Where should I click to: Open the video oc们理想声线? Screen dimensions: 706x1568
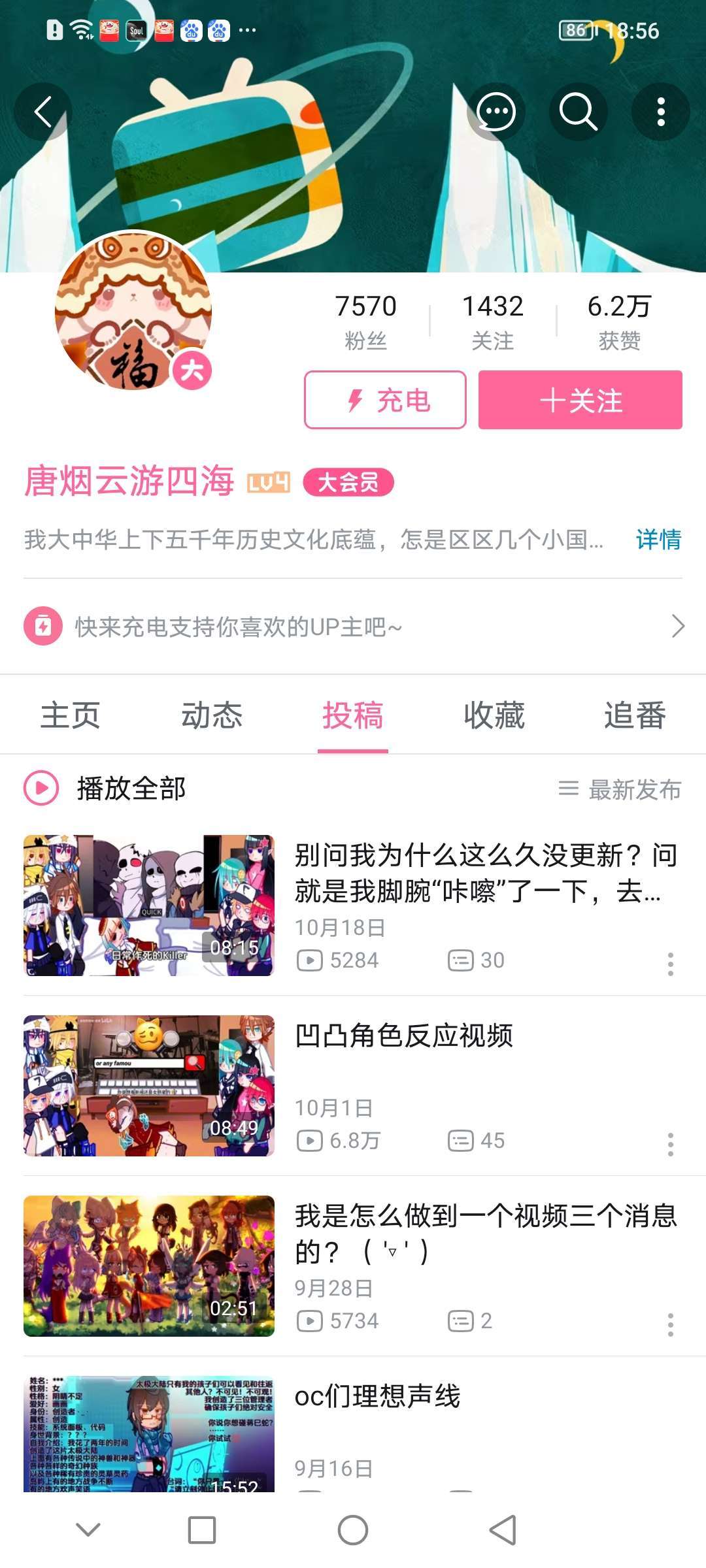click(378, 1397)
